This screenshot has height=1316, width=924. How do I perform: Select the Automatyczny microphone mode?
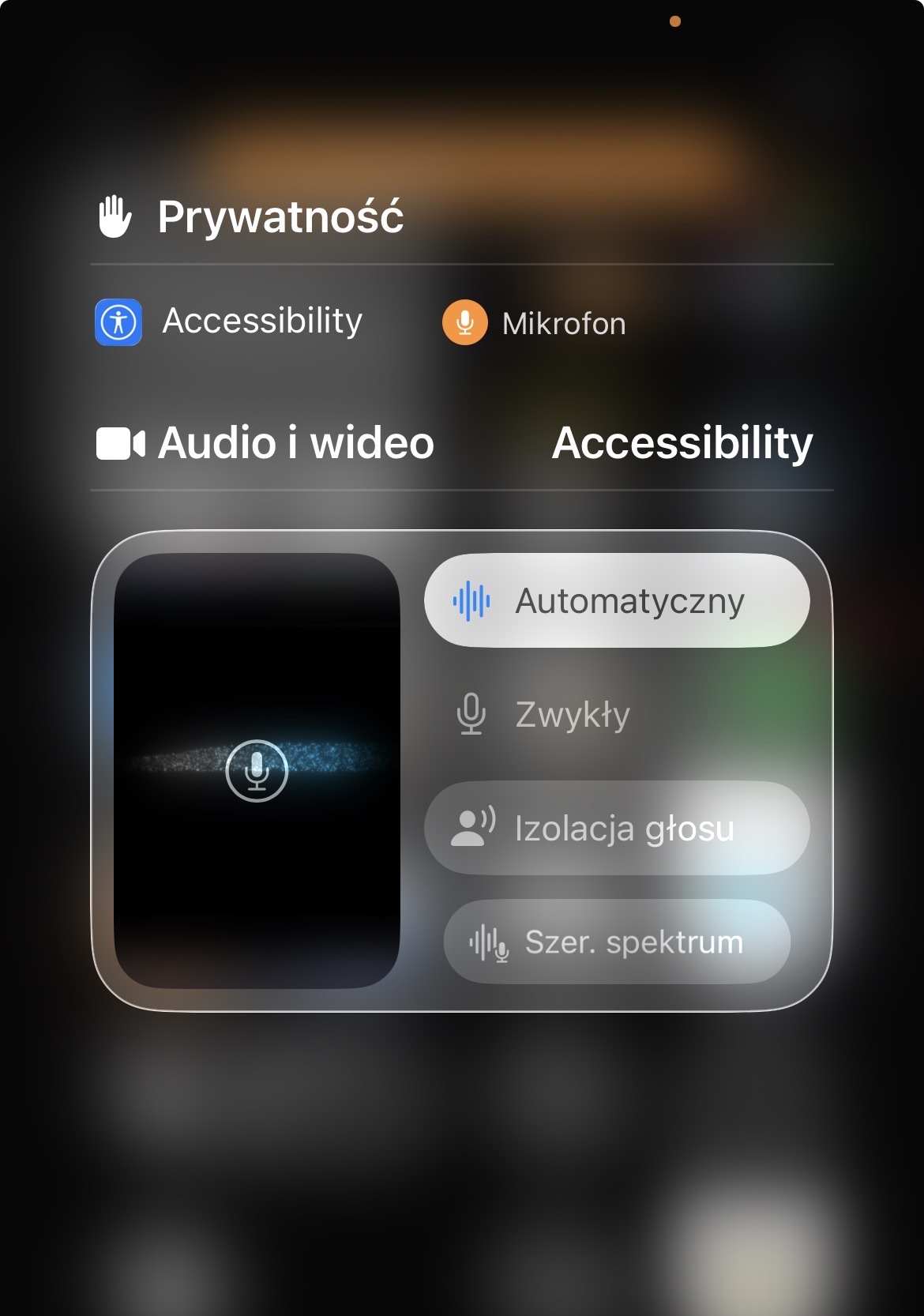tap(617, 601)
